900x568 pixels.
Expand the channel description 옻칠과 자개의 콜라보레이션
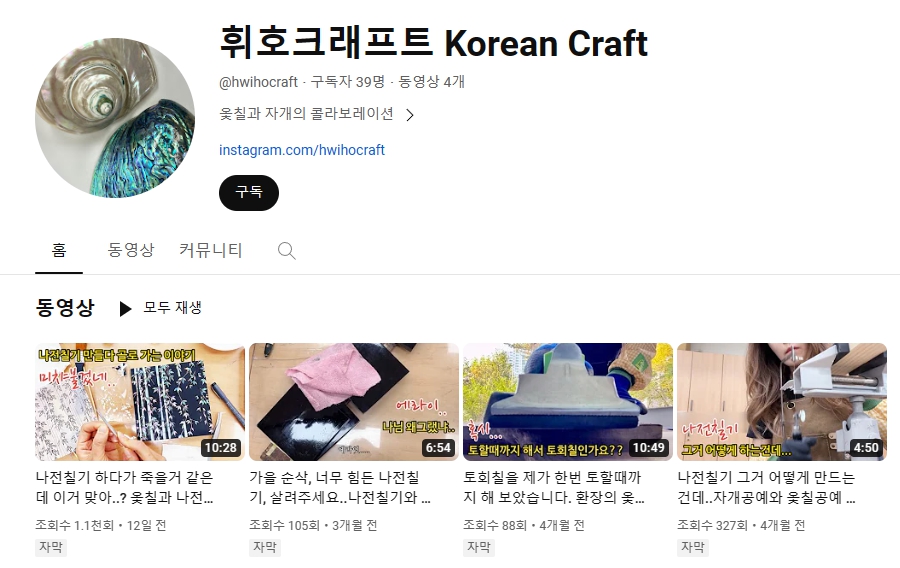tap(317, 114)
